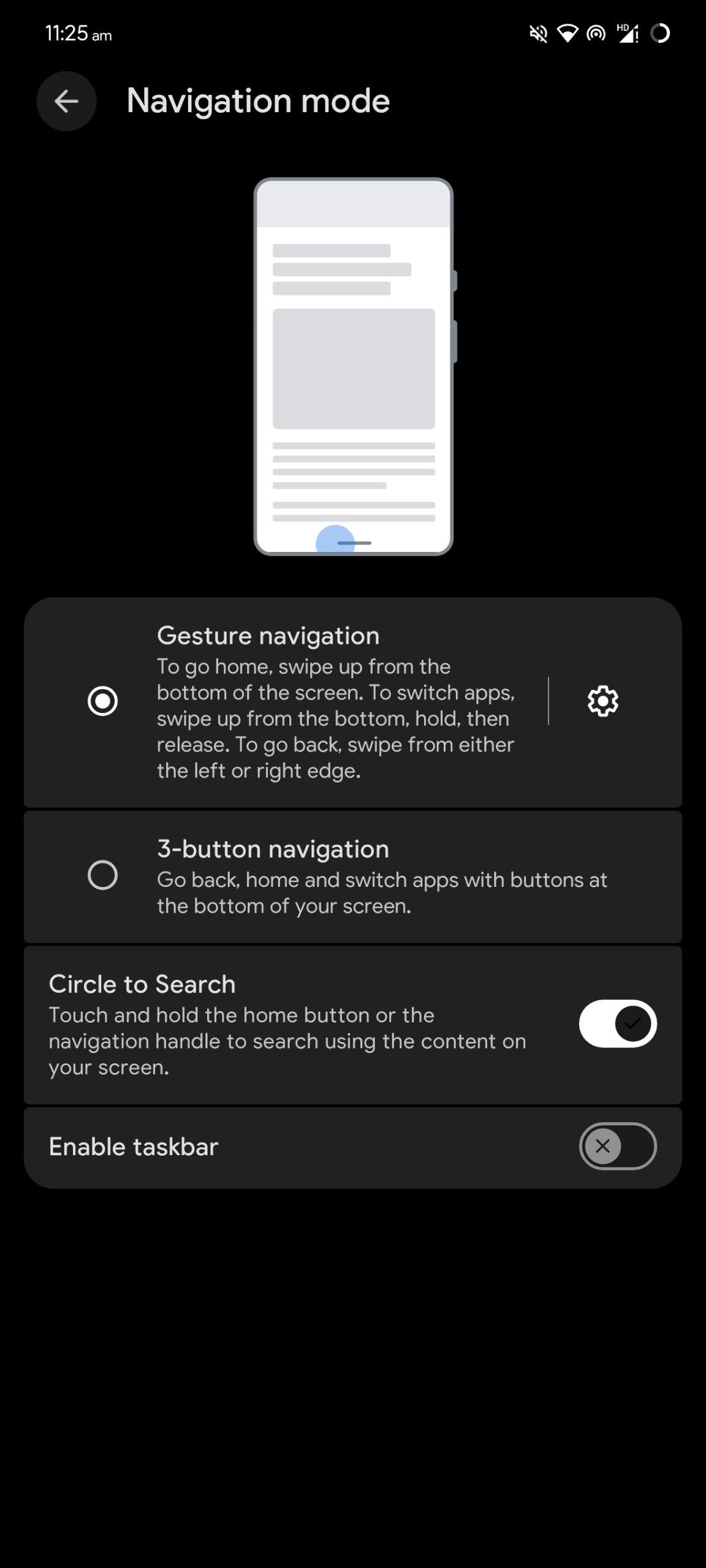Select Gesture navigation radio button
The height and width of the screenshot is (1568, 706).
(x=102, y=701)
